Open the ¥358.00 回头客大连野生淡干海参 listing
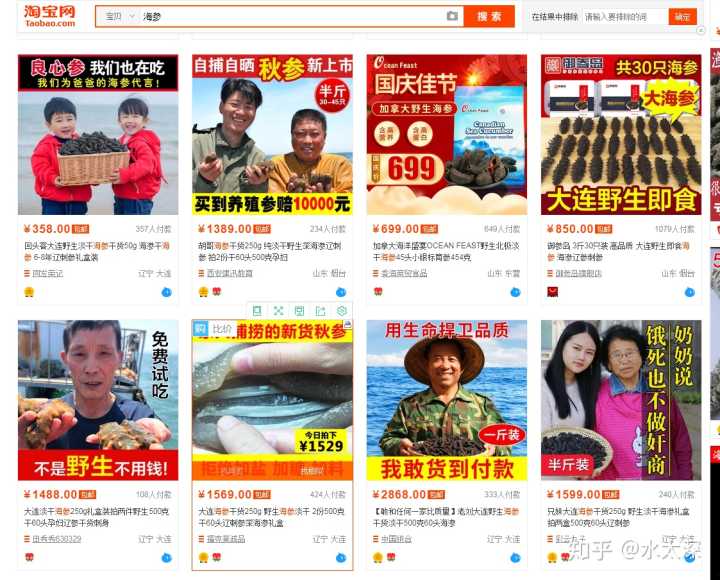This screenshot has height=580, width=720. (x=98, y=135)
